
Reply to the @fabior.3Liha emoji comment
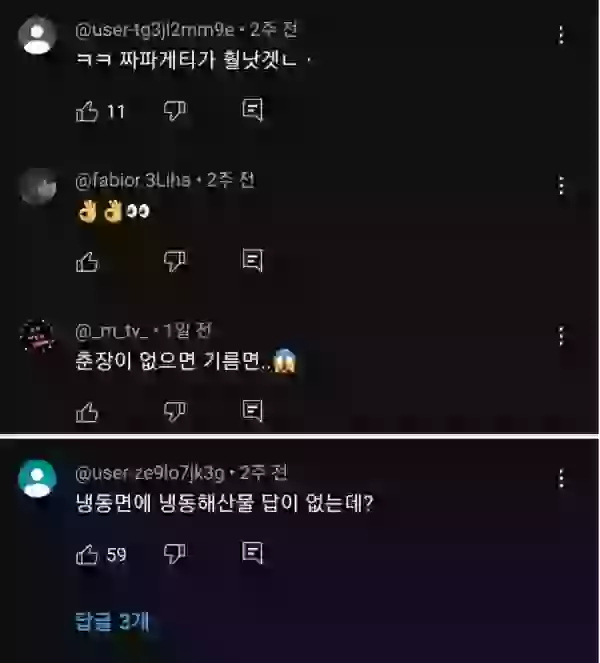tap(253, 261)
